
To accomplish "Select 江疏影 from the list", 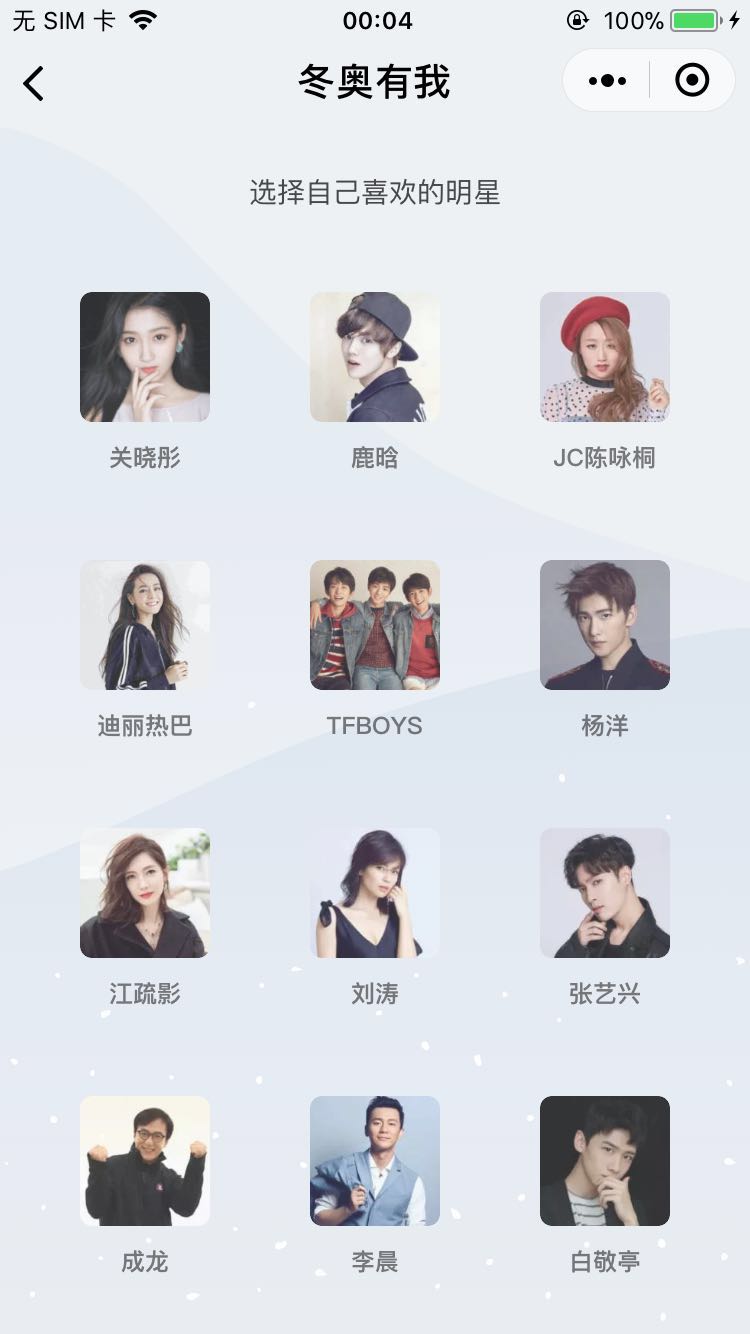I will 145,893.
